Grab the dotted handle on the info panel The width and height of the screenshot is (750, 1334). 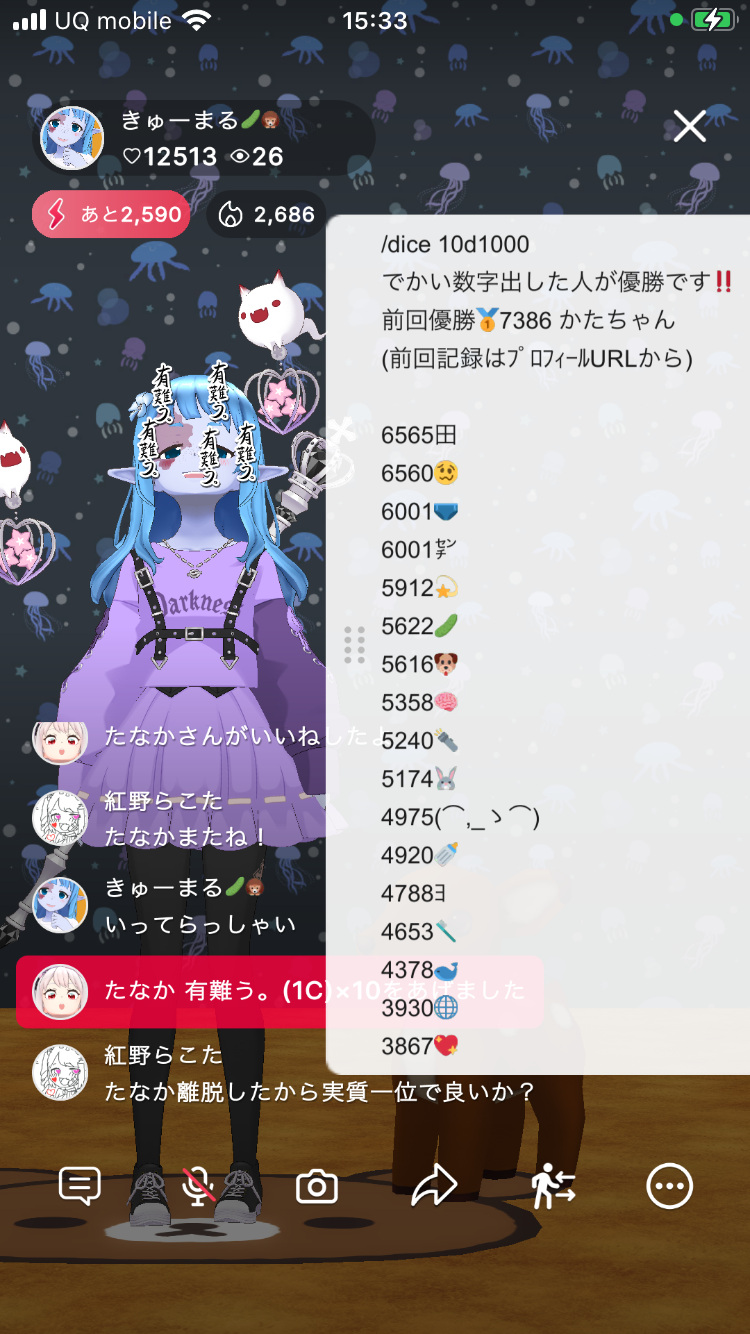pos(354,645)
